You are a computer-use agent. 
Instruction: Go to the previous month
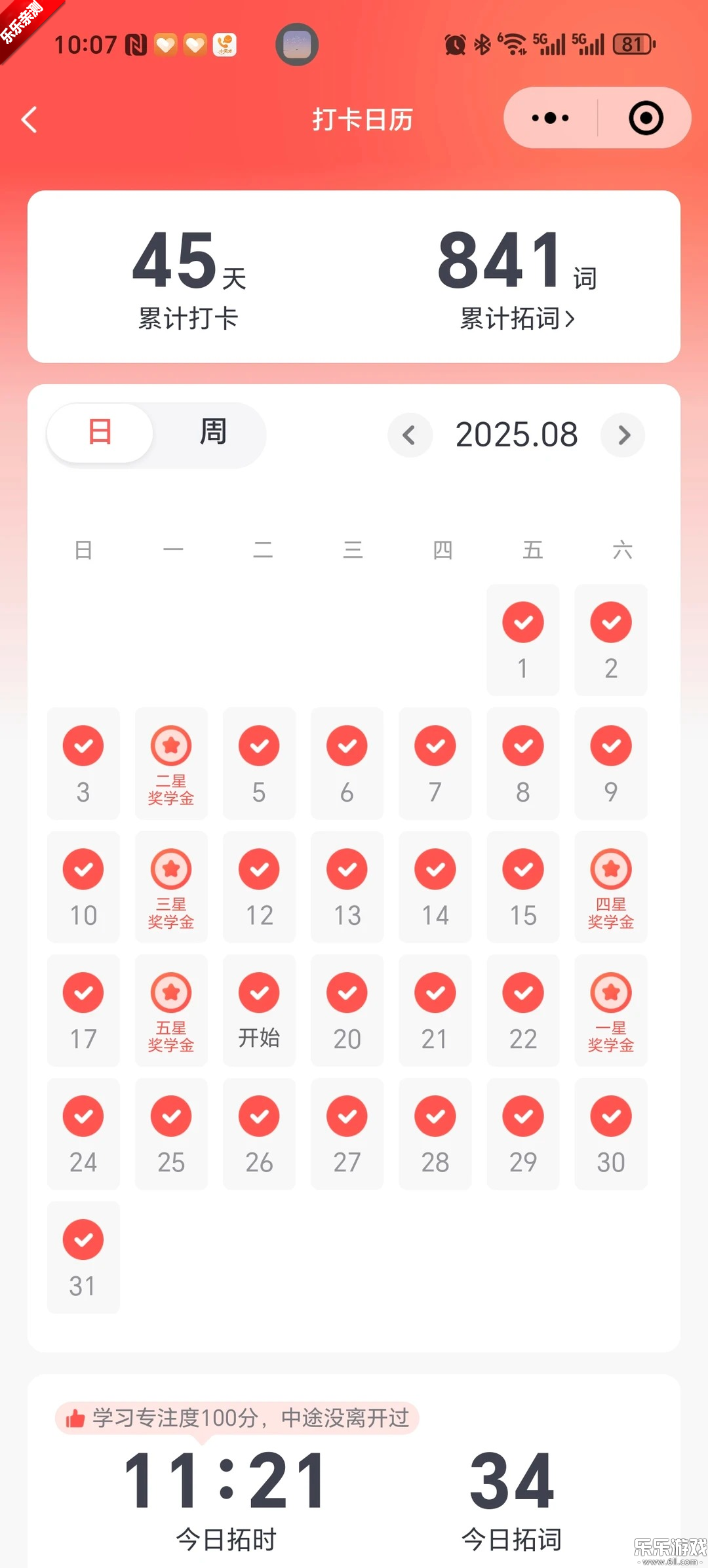point(410,435)
